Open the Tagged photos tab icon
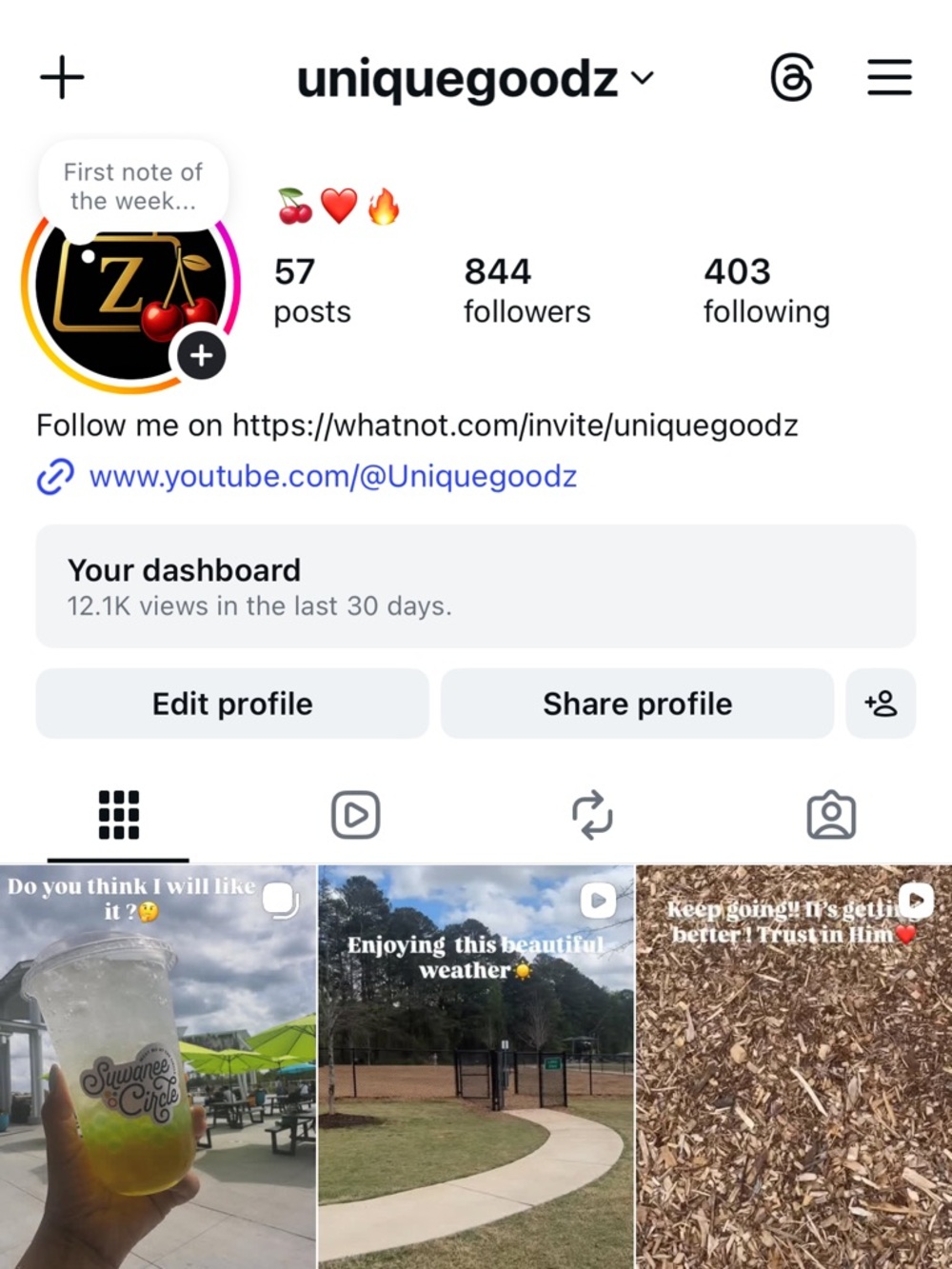The height and width of the screenshot is (1269, 952). pos(832,814)
